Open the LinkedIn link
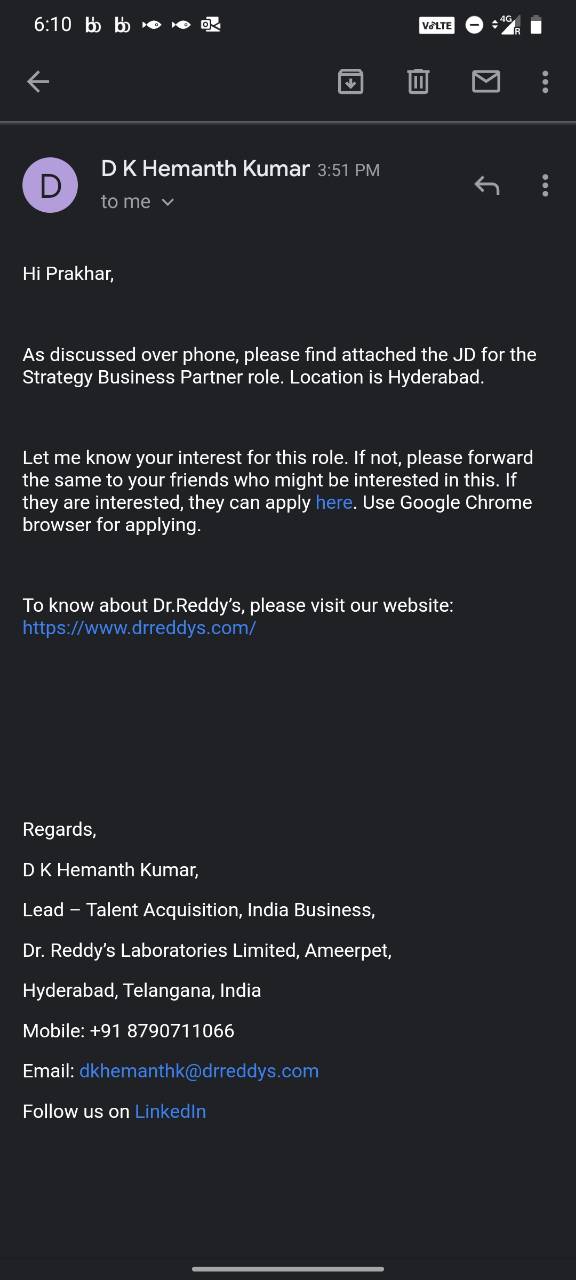 pos(170,1111)
